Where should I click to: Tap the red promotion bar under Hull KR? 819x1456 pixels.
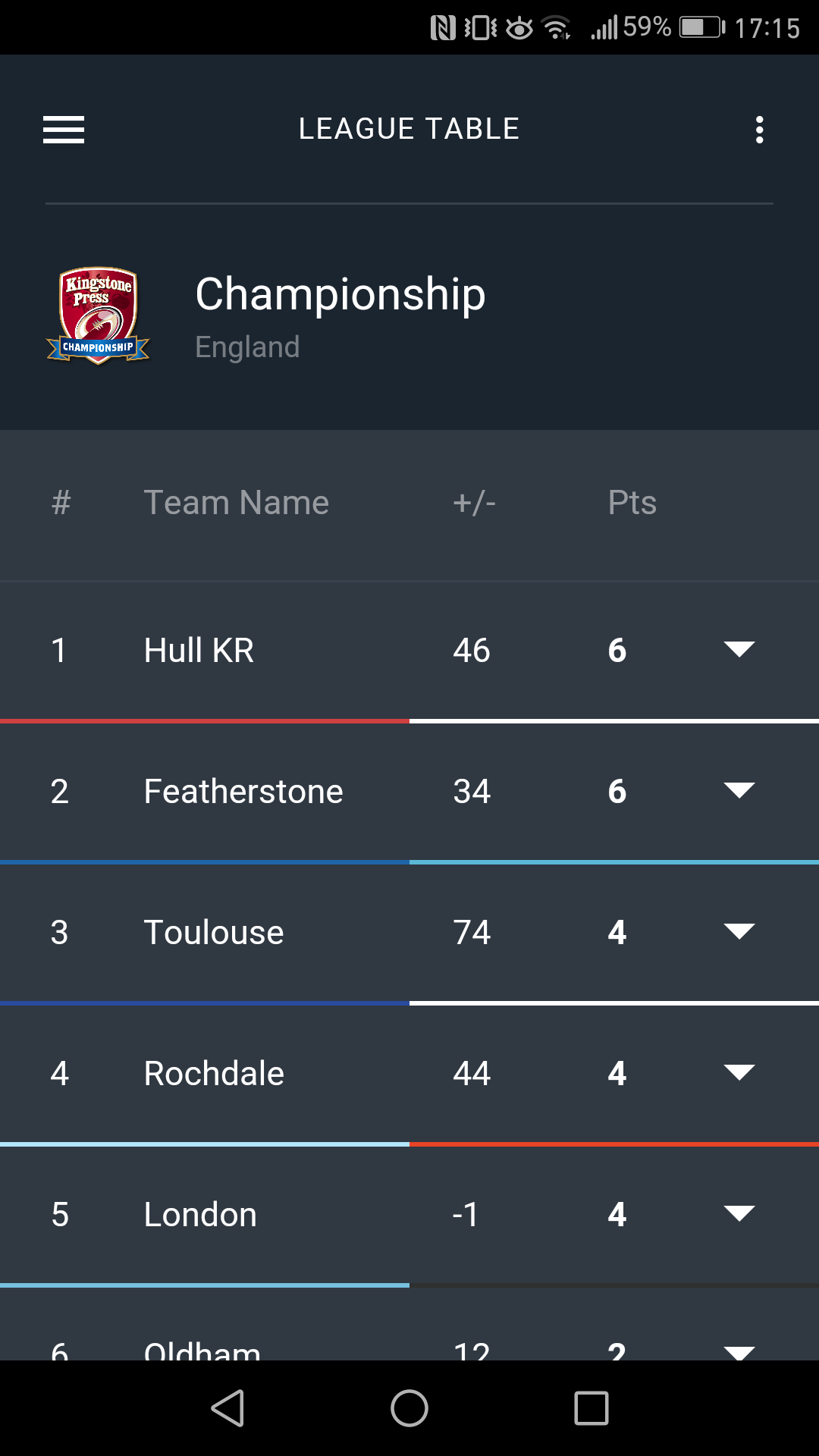pos(205,719)
